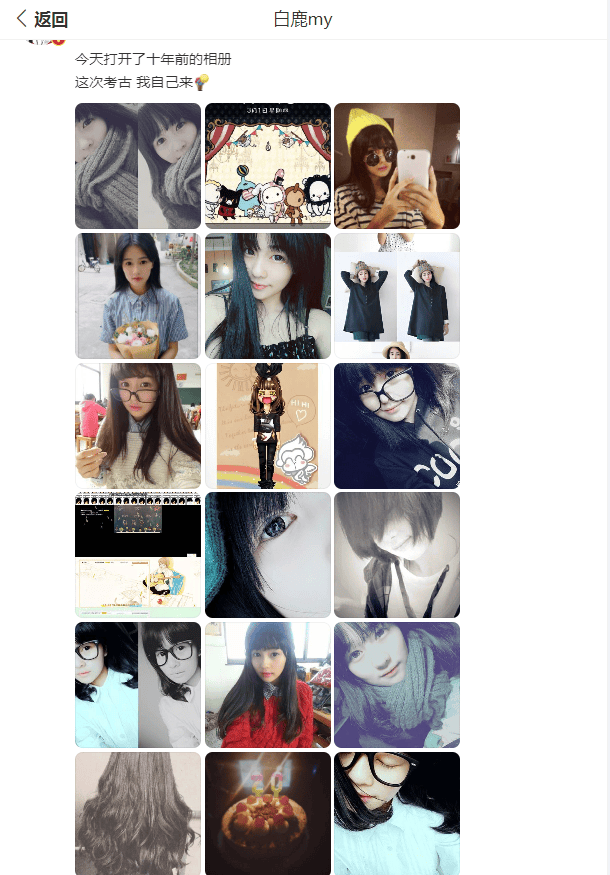Open the photo of girl holding bouquet
The width and height of the screenshot is (610, 875).
(138, 296)
